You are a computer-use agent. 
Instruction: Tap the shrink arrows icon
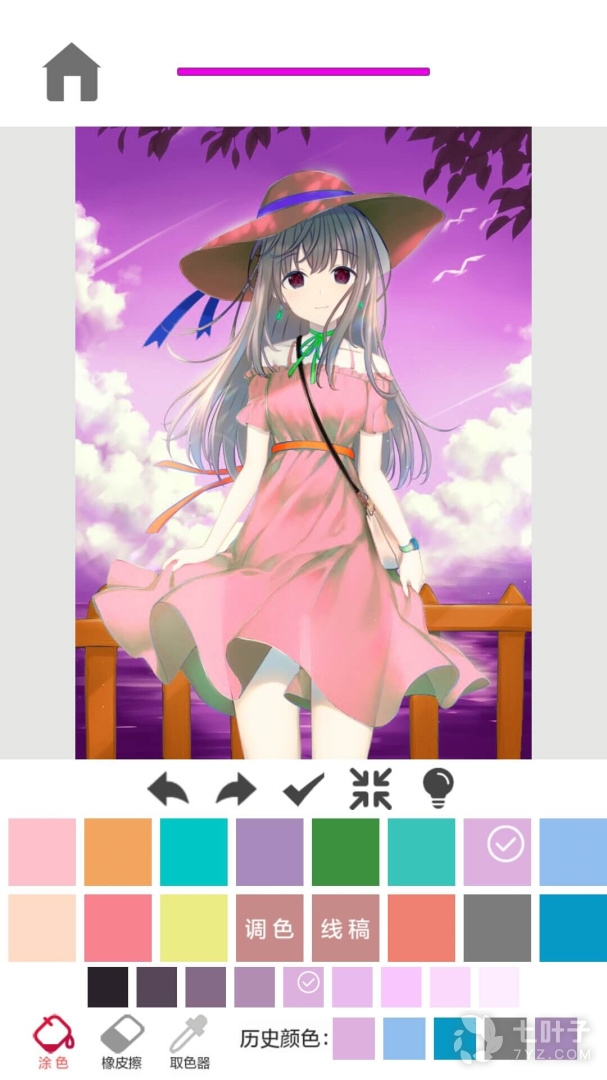(x=371, y=790)
